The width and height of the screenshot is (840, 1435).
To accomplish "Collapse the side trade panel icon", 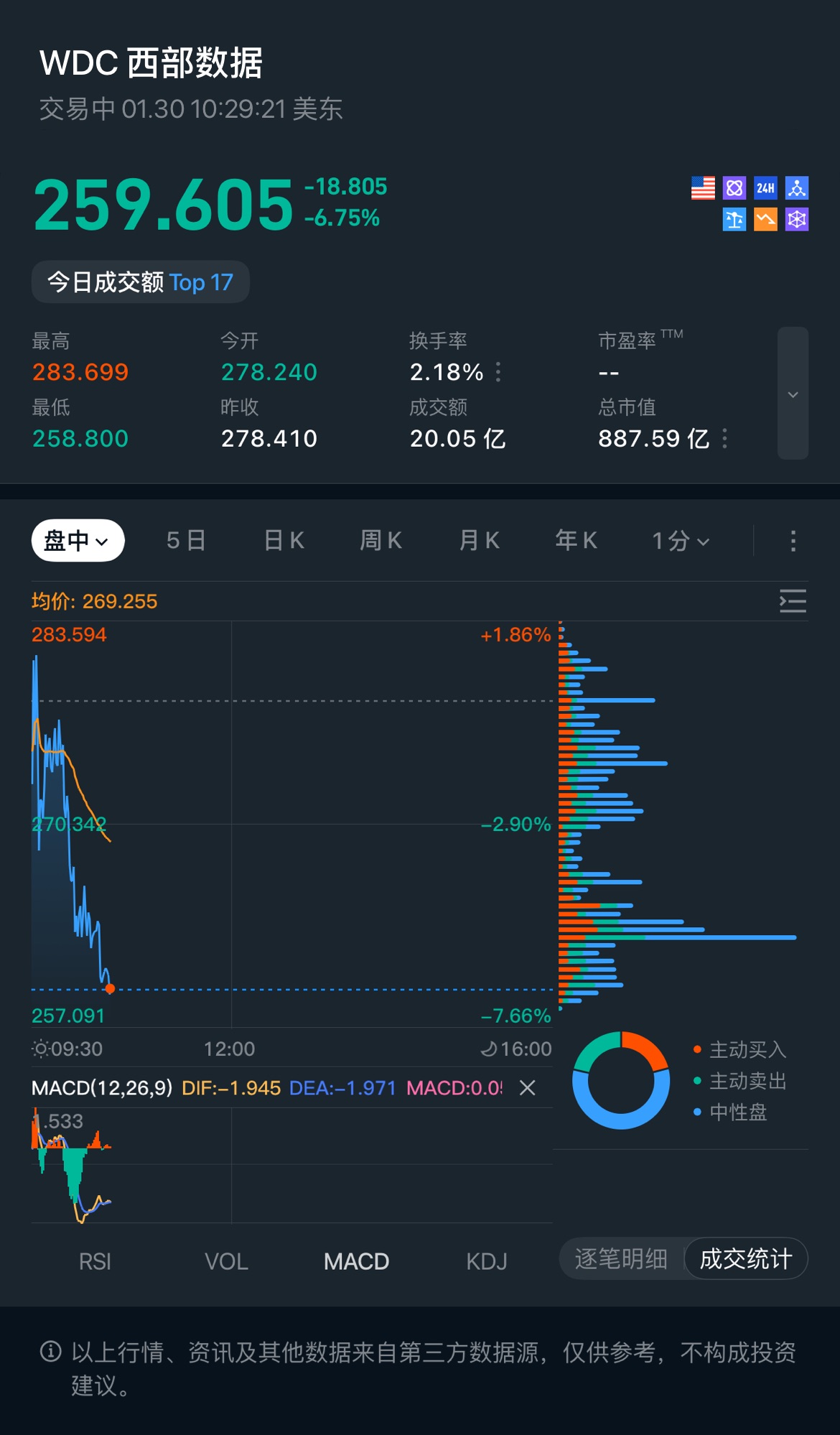I will (x=793, y=600).
